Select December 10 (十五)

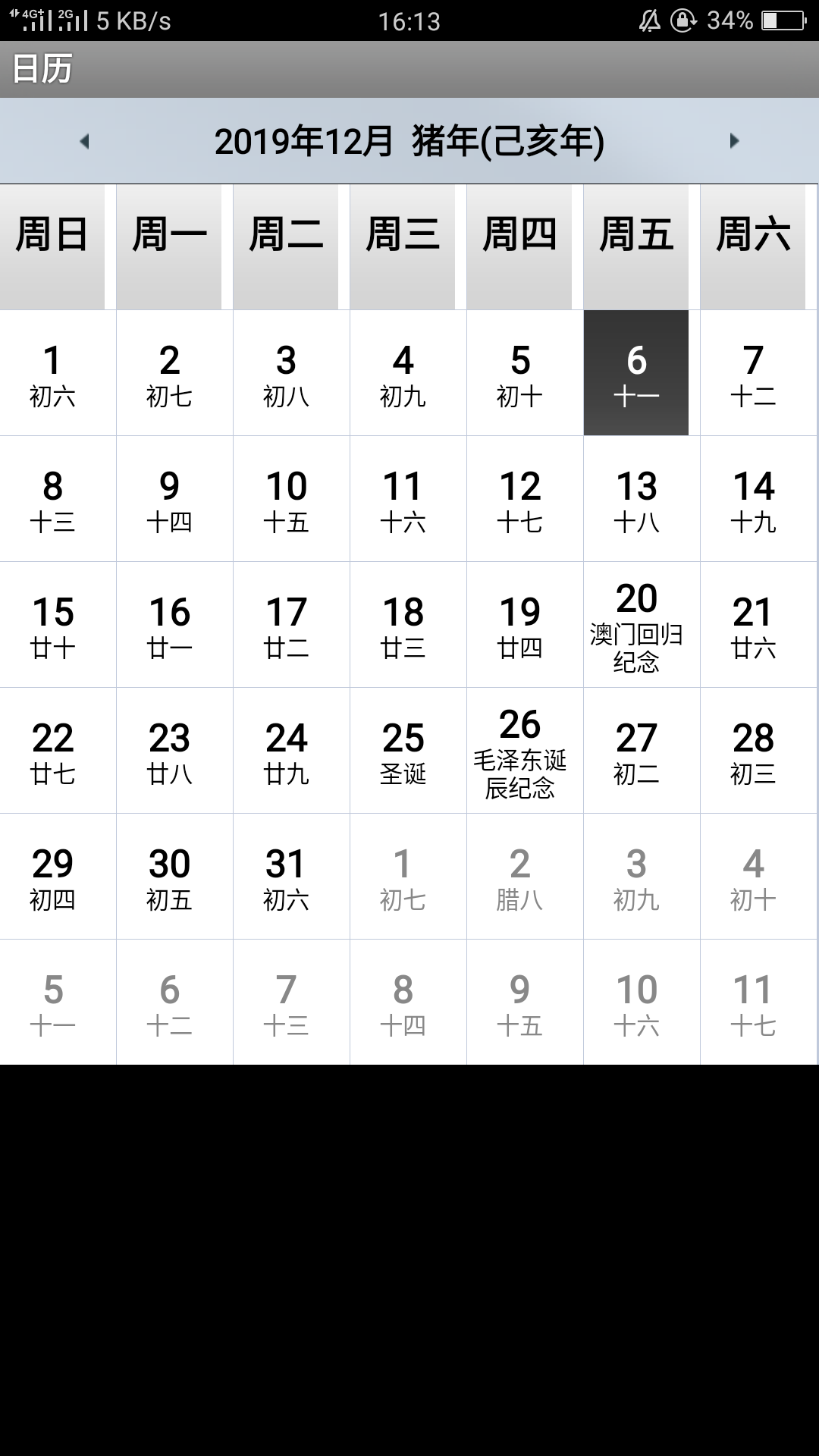[286, 499]
